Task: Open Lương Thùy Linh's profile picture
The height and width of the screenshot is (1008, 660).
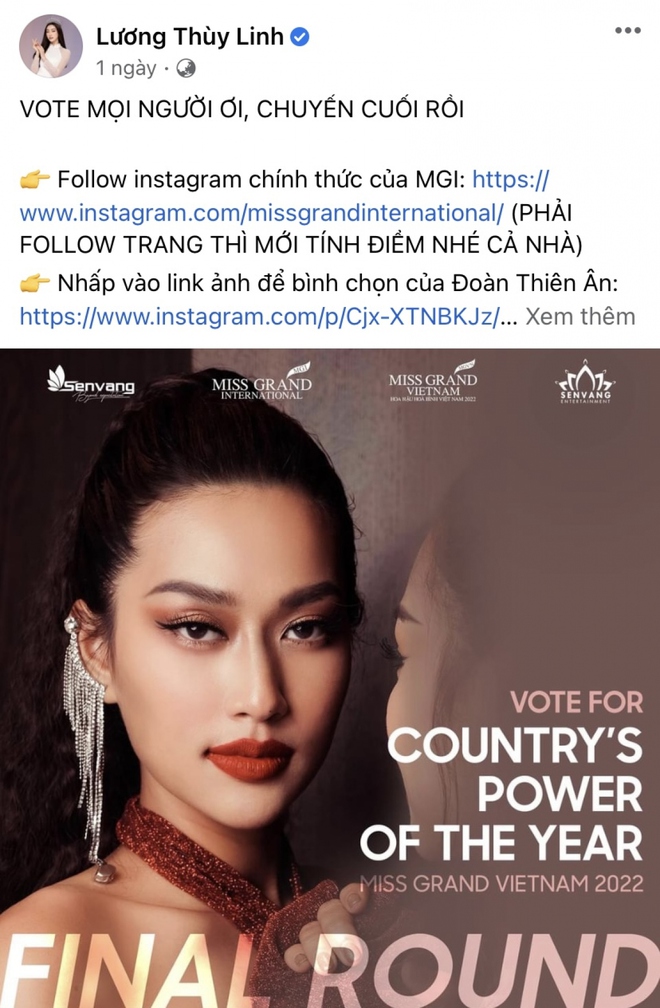Action: (x=50, y=47)
